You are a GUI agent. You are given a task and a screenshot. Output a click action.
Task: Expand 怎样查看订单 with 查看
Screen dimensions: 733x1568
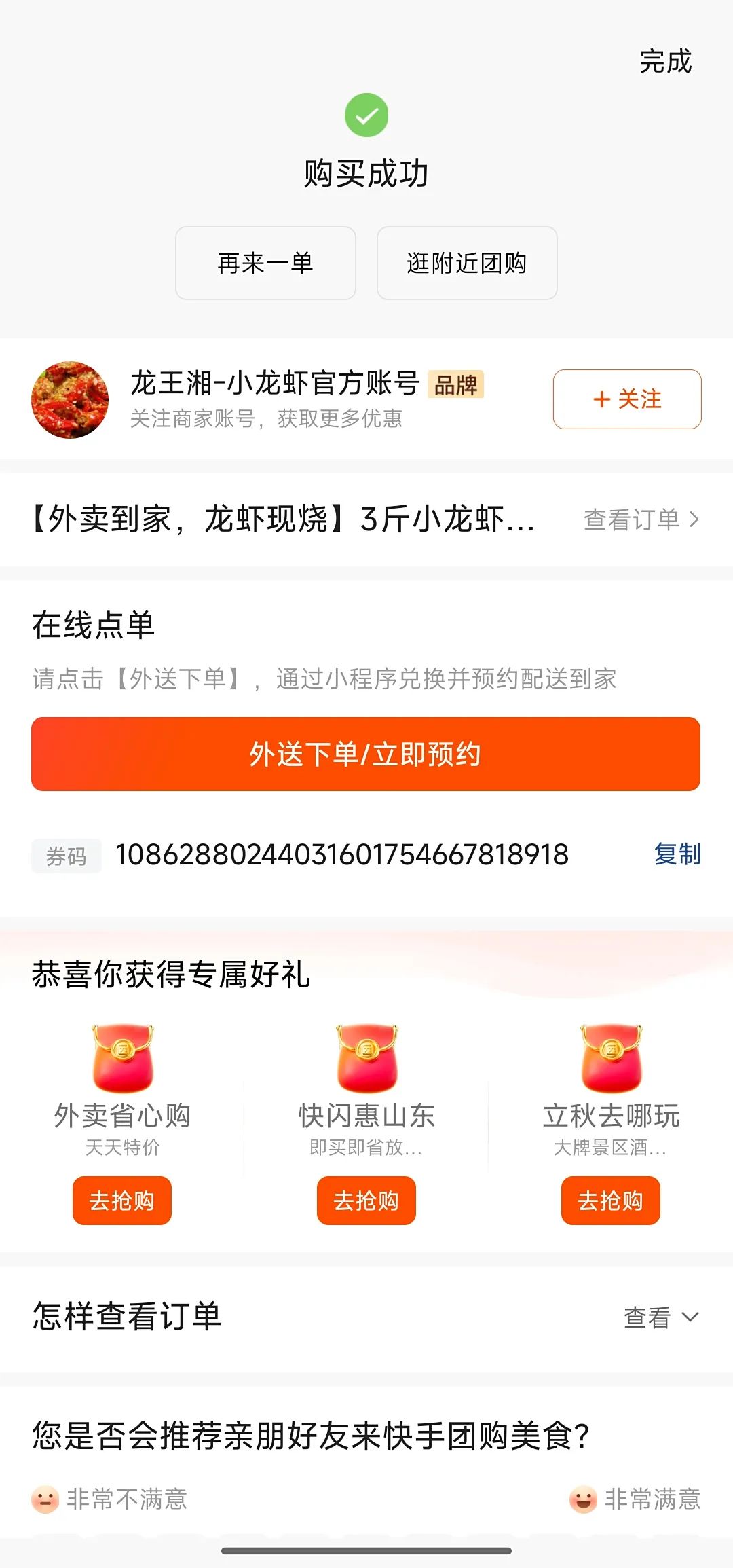[x=660, y=1317]
